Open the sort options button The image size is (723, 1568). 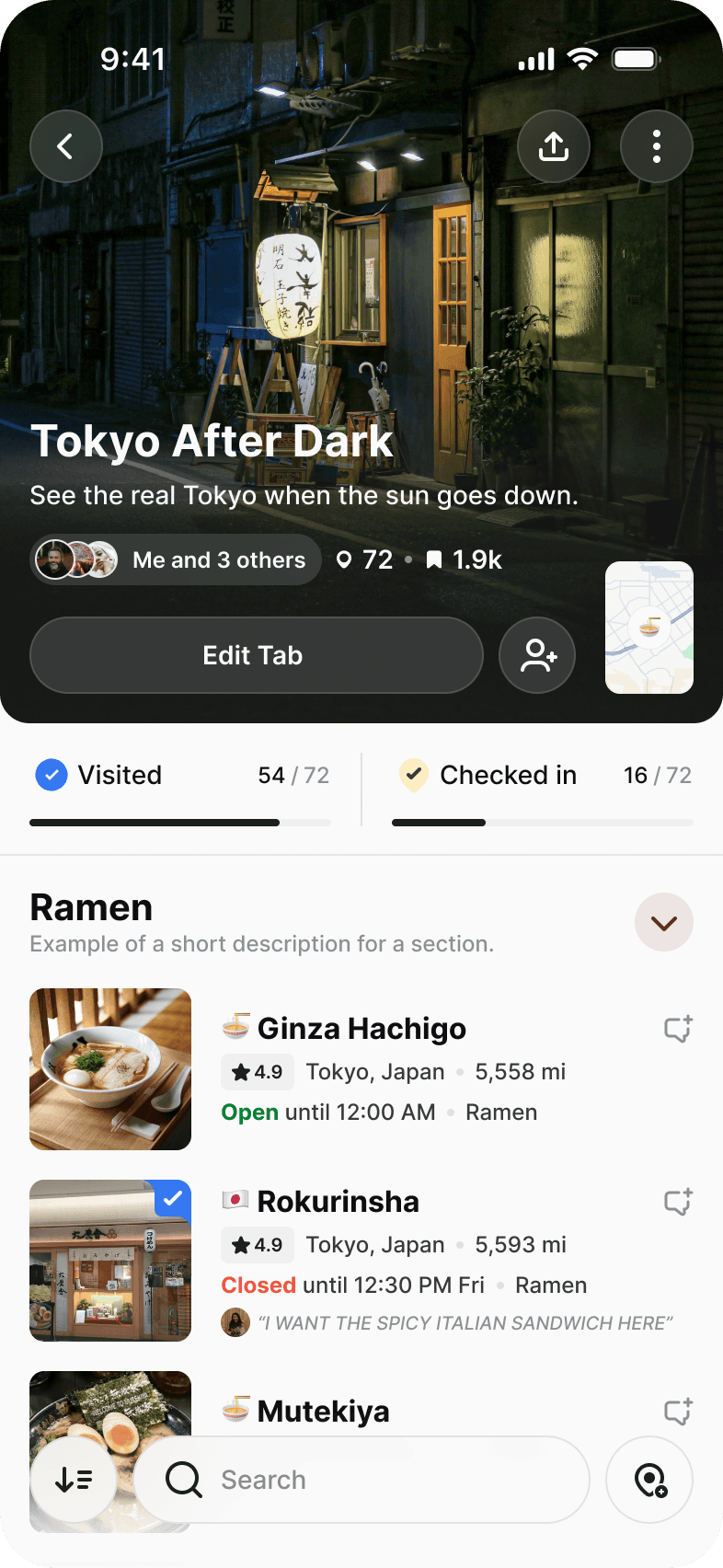[74, 1480]
